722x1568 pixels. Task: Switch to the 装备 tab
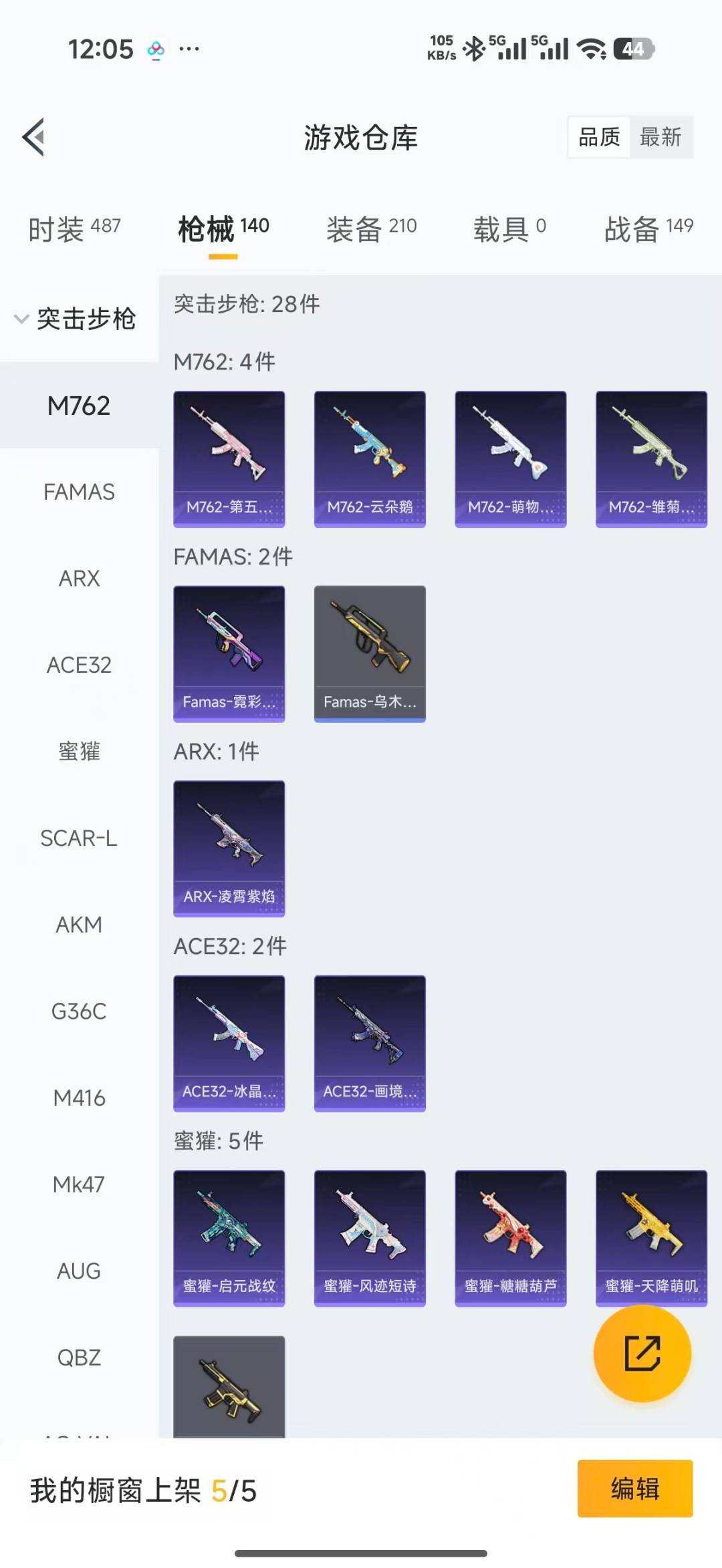point(371,228)
